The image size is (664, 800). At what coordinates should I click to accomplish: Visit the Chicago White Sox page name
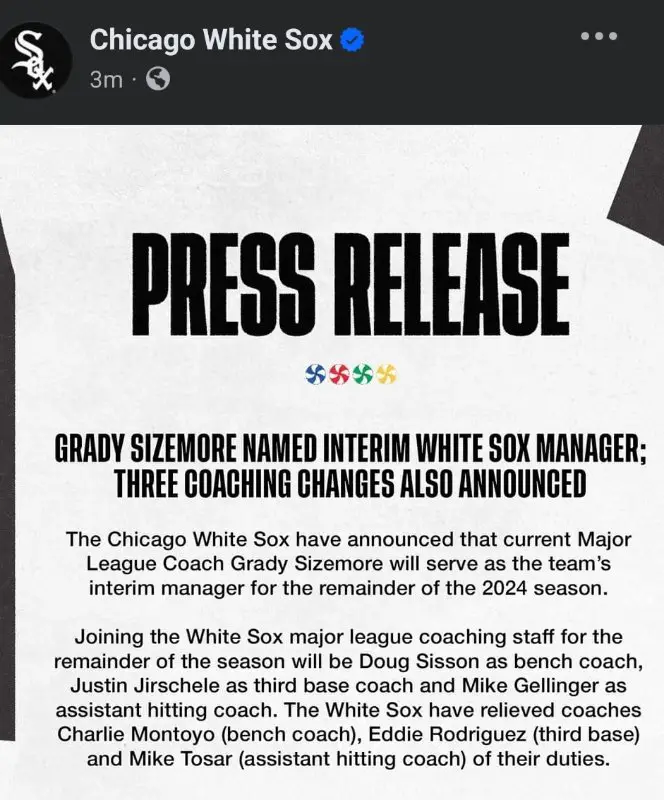tap(211, 41)
